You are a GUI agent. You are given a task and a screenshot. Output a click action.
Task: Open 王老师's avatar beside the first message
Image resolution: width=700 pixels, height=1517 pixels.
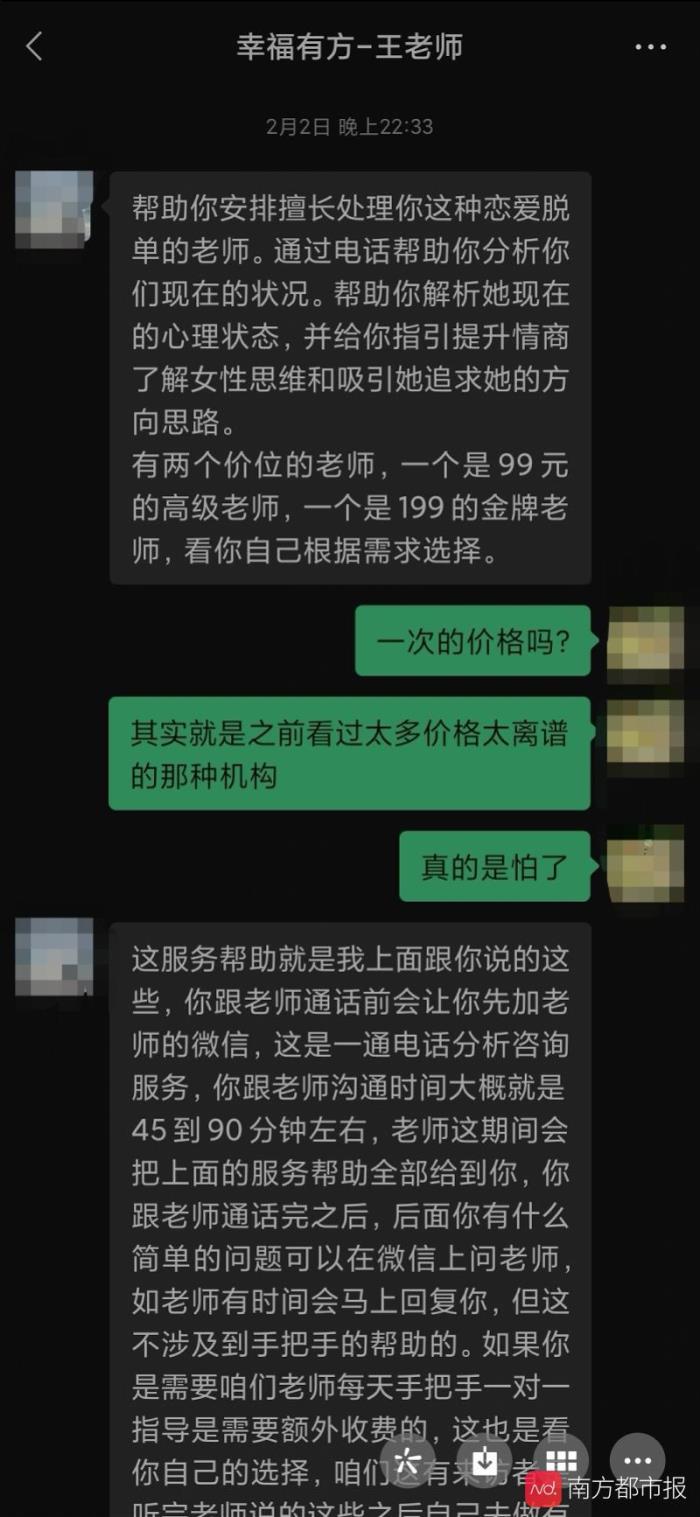(54, 209)
